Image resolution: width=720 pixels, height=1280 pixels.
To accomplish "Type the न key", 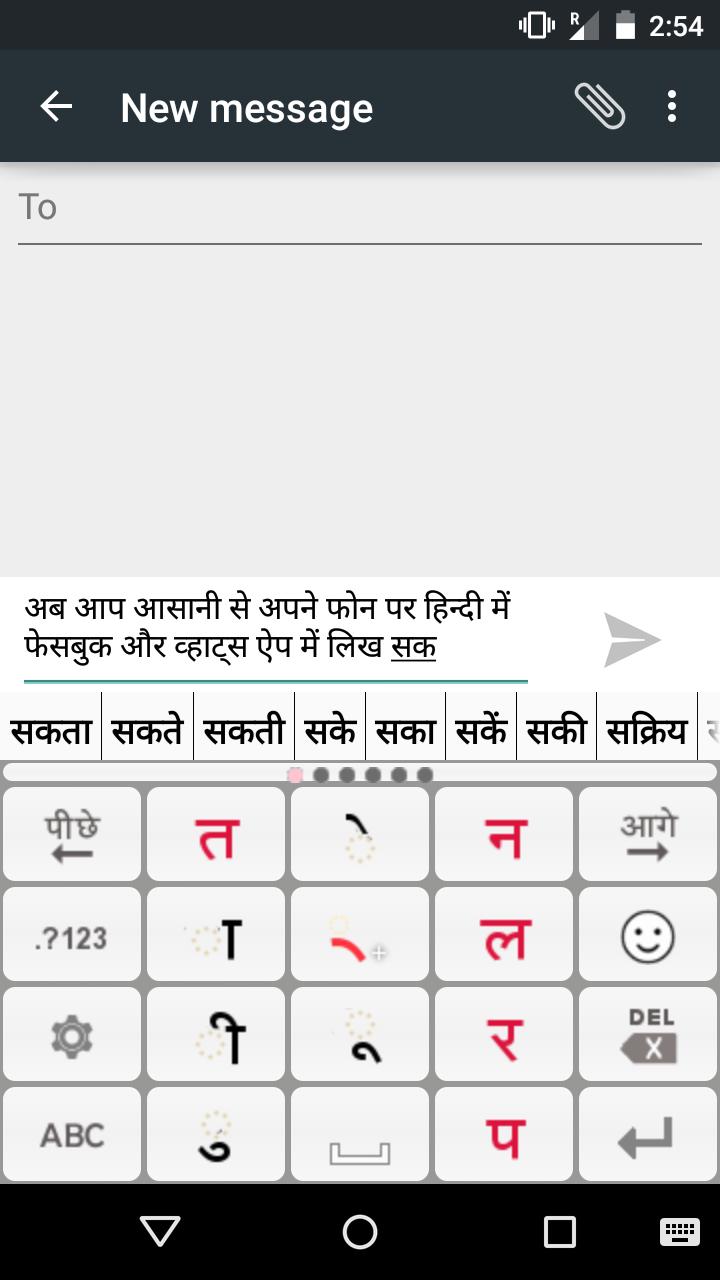I will (504, 835).
